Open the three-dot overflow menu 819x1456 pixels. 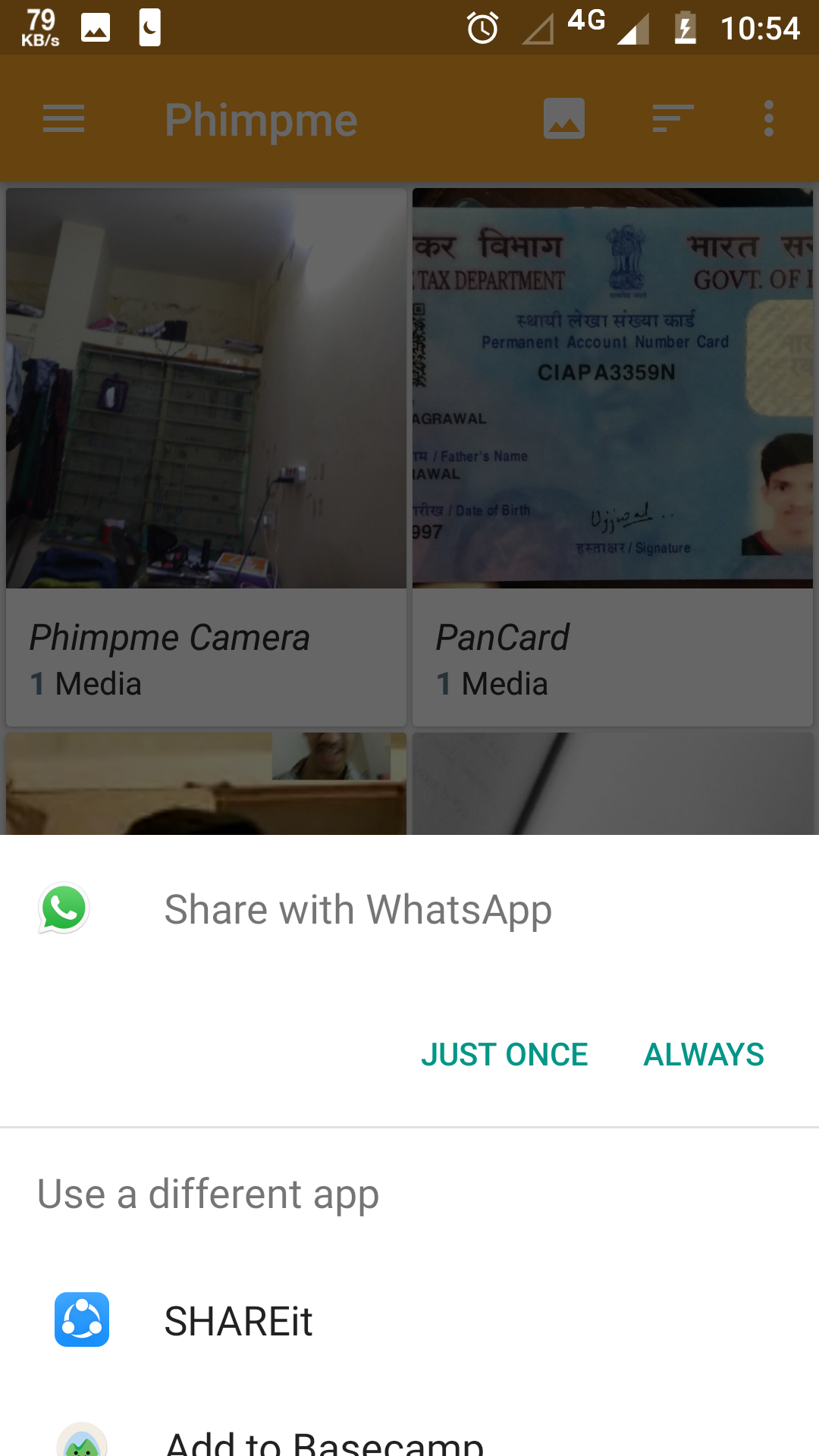point(768,118)
